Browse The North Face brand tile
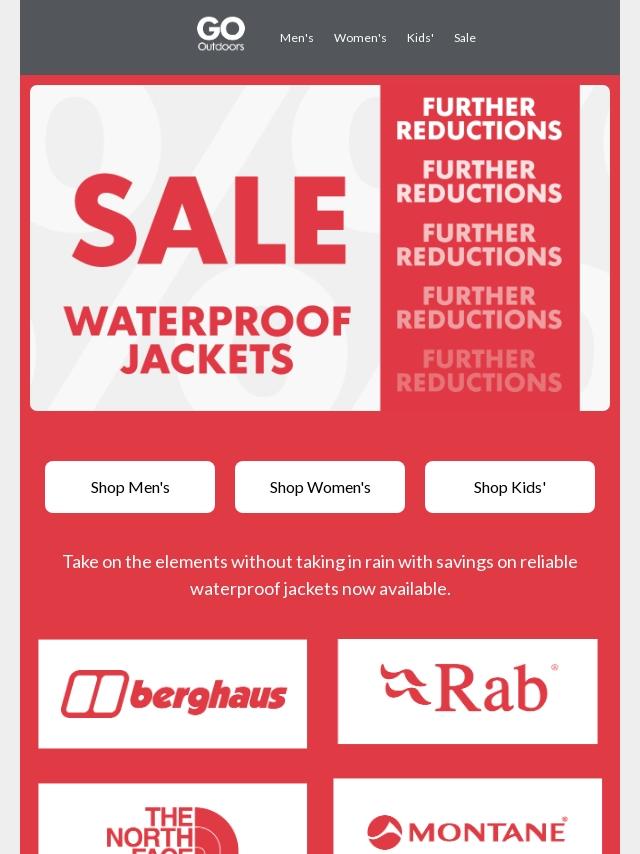 pos(173,820)
